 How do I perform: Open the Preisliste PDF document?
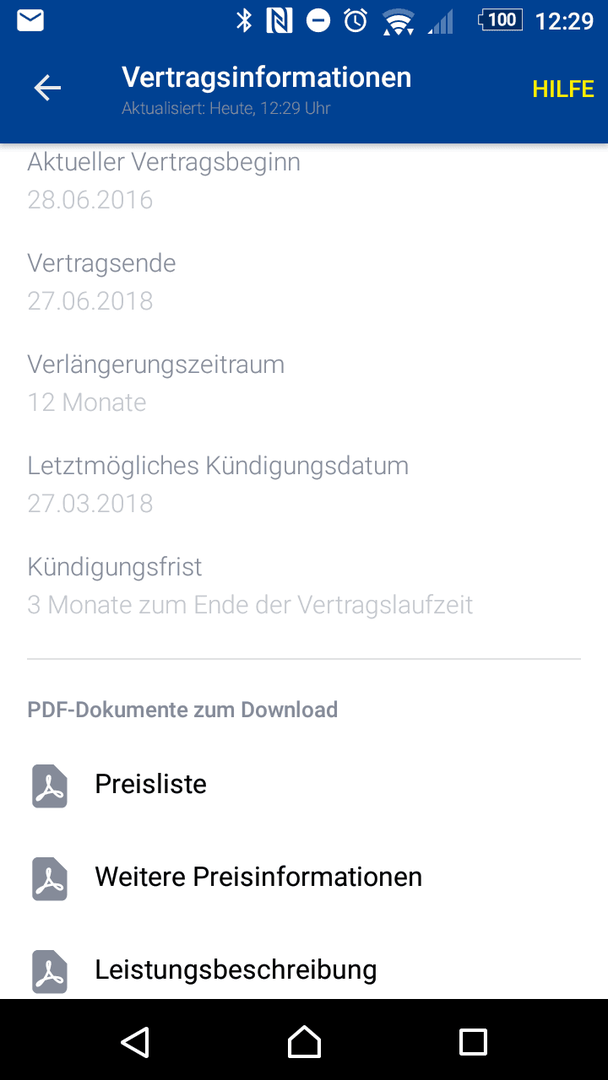[x=304, y=785]
